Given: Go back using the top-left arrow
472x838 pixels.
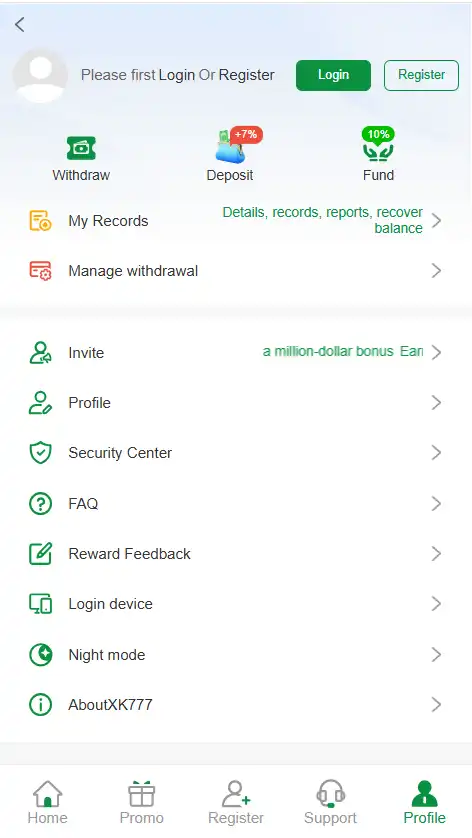Looking at the screenshot, I should tap(20, 24).
